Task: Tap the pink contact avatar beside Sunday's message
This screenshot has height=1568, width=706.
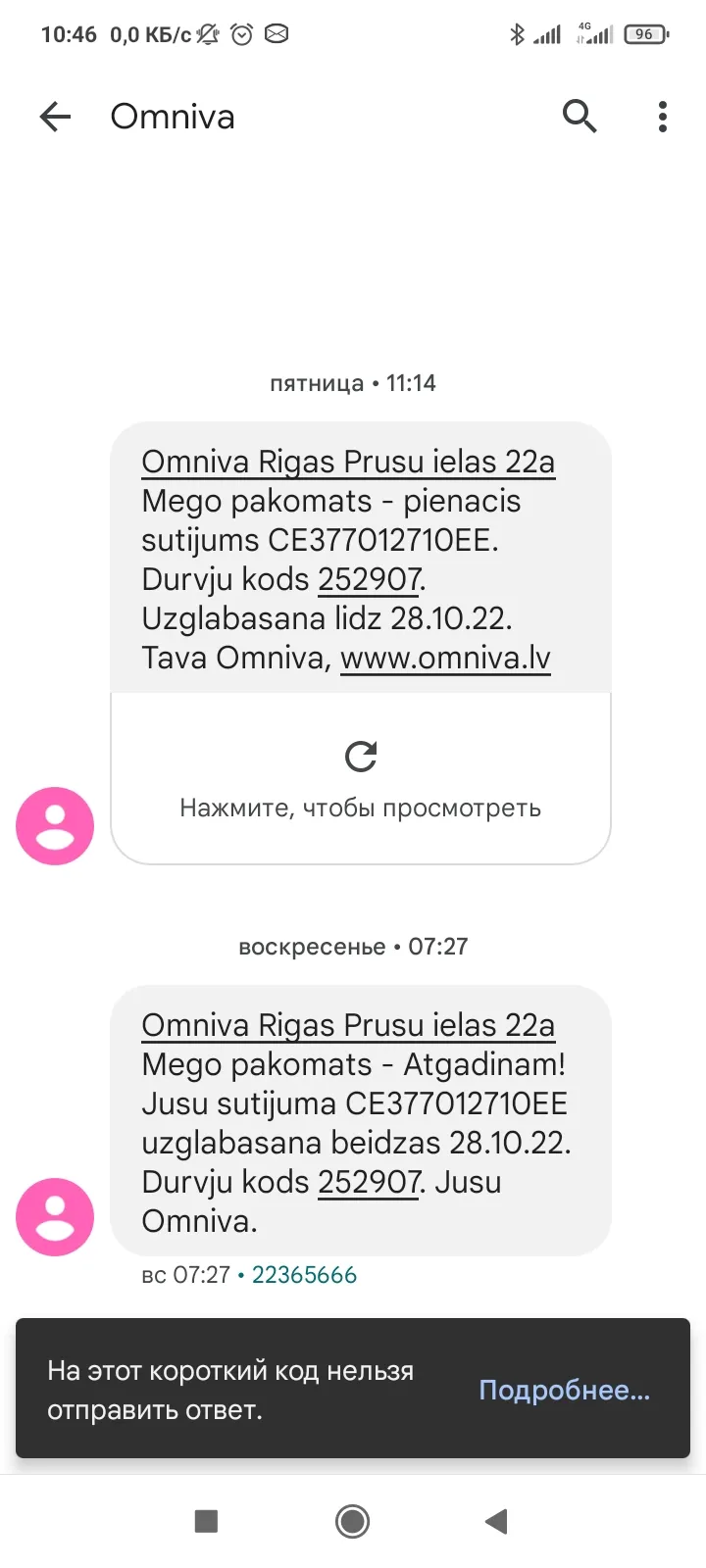Action: tap(55, 1217)
